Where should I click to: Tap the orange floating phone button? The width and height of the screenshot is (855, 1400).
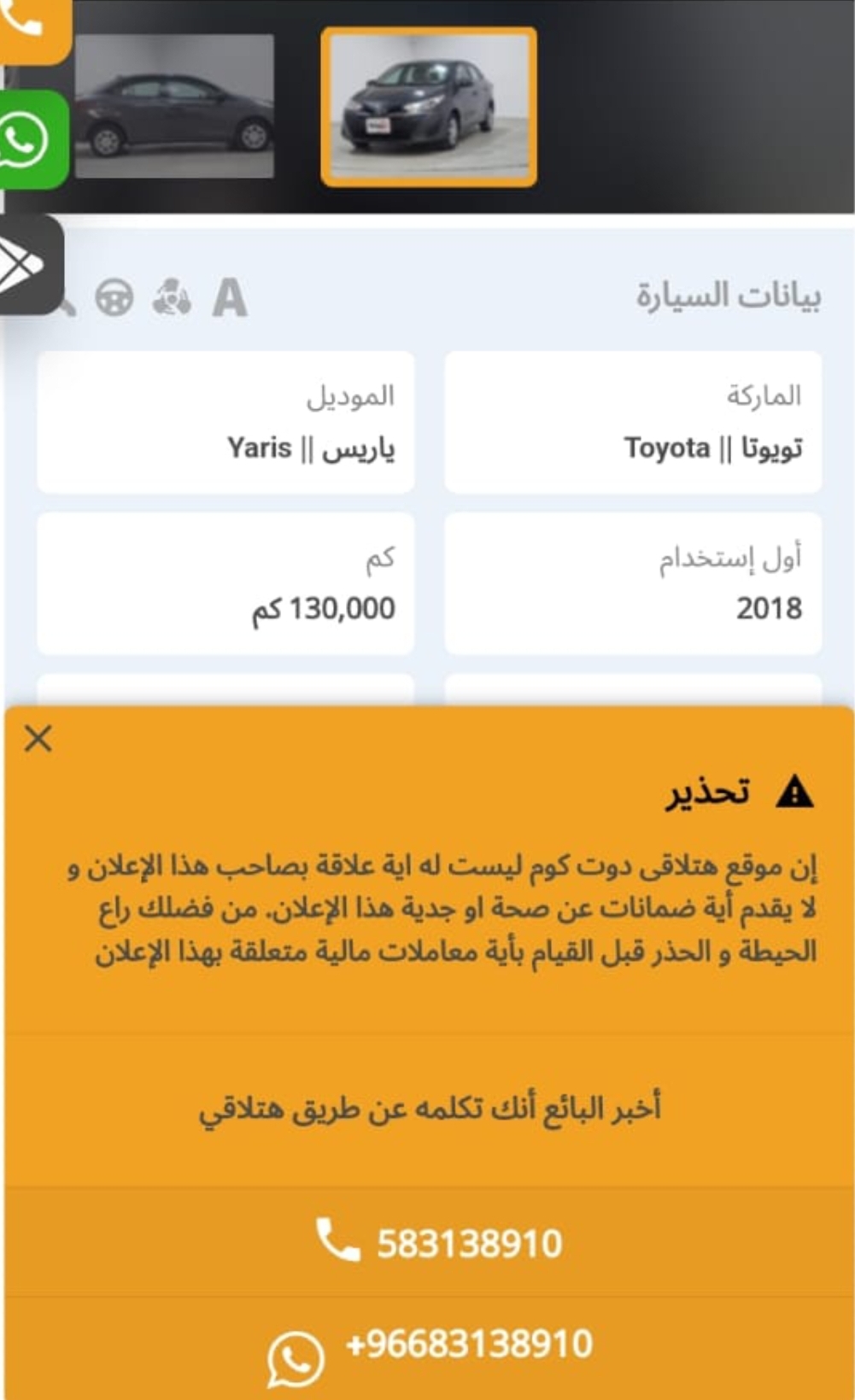pos(32,27)
